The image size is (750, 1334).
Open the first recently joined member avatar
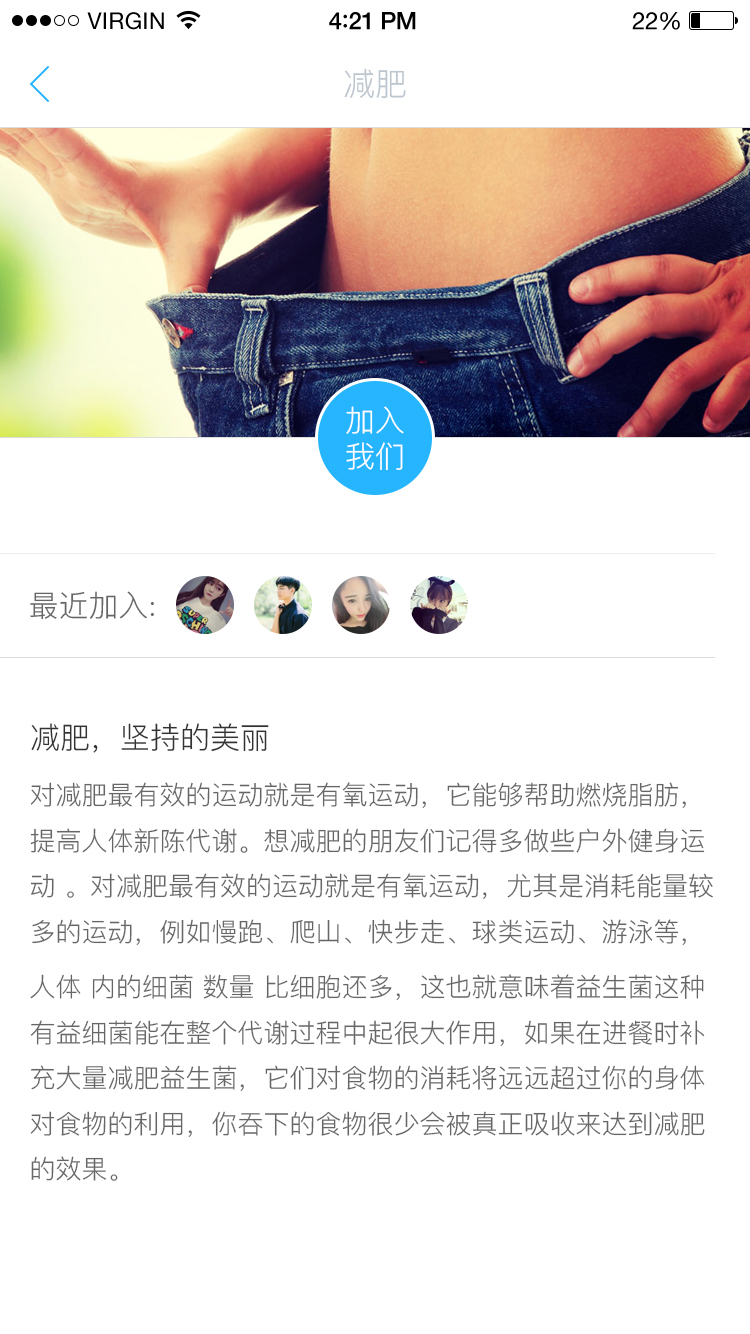pyautogui.click(x=205, y=605)
